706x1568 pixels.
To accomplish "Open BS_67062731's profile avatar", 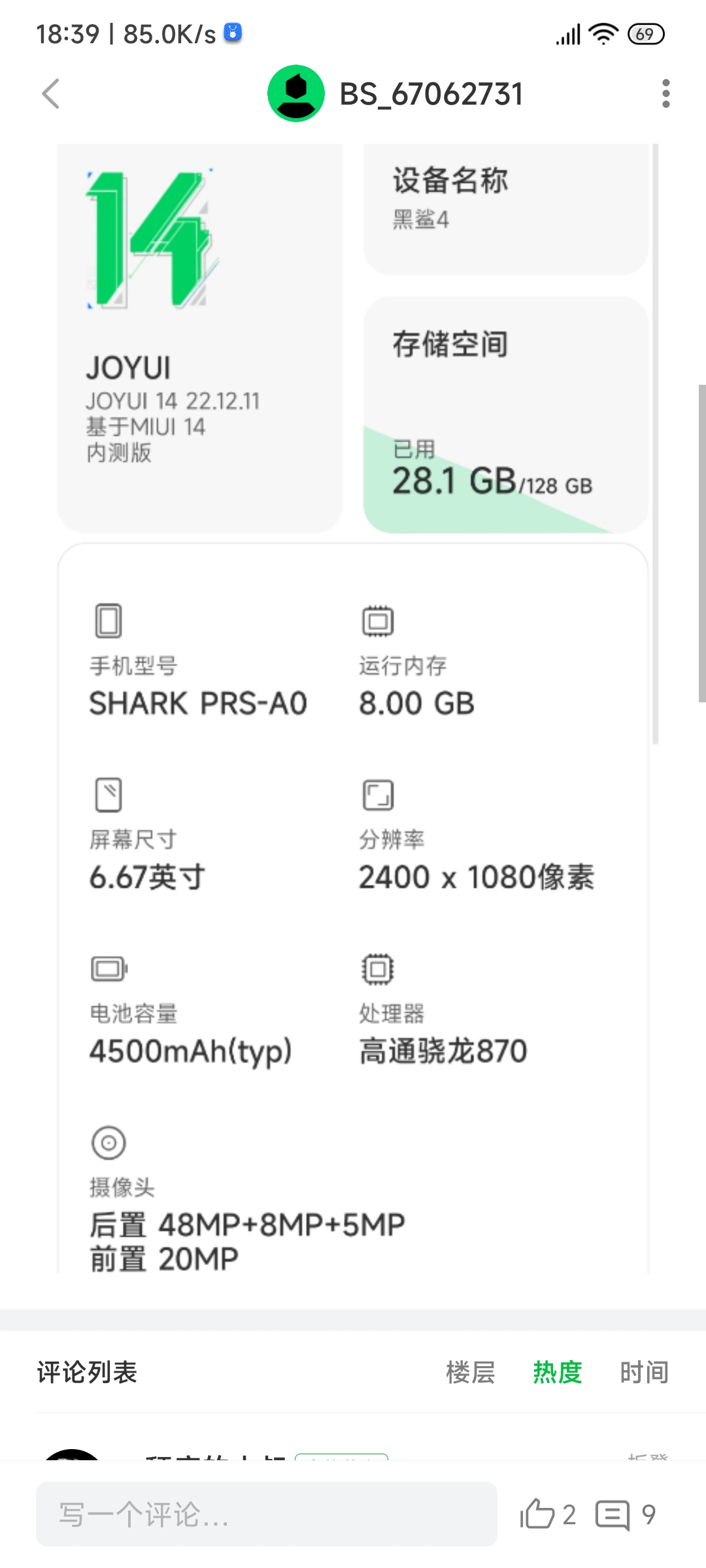I will 296,93.
